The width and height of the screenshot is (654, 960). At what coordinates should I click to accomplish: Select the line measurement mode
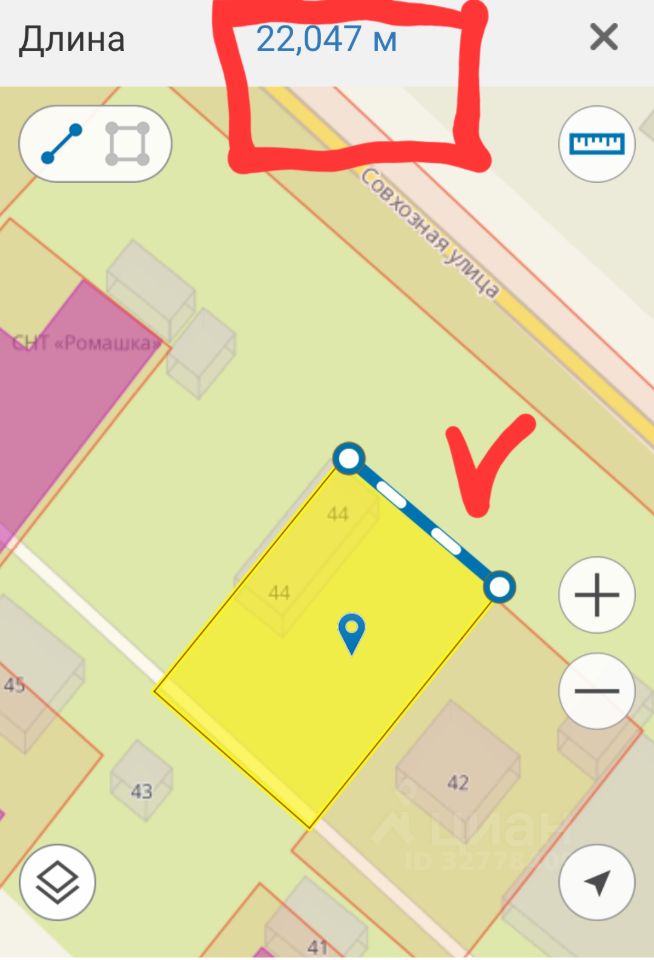(62, 145)
